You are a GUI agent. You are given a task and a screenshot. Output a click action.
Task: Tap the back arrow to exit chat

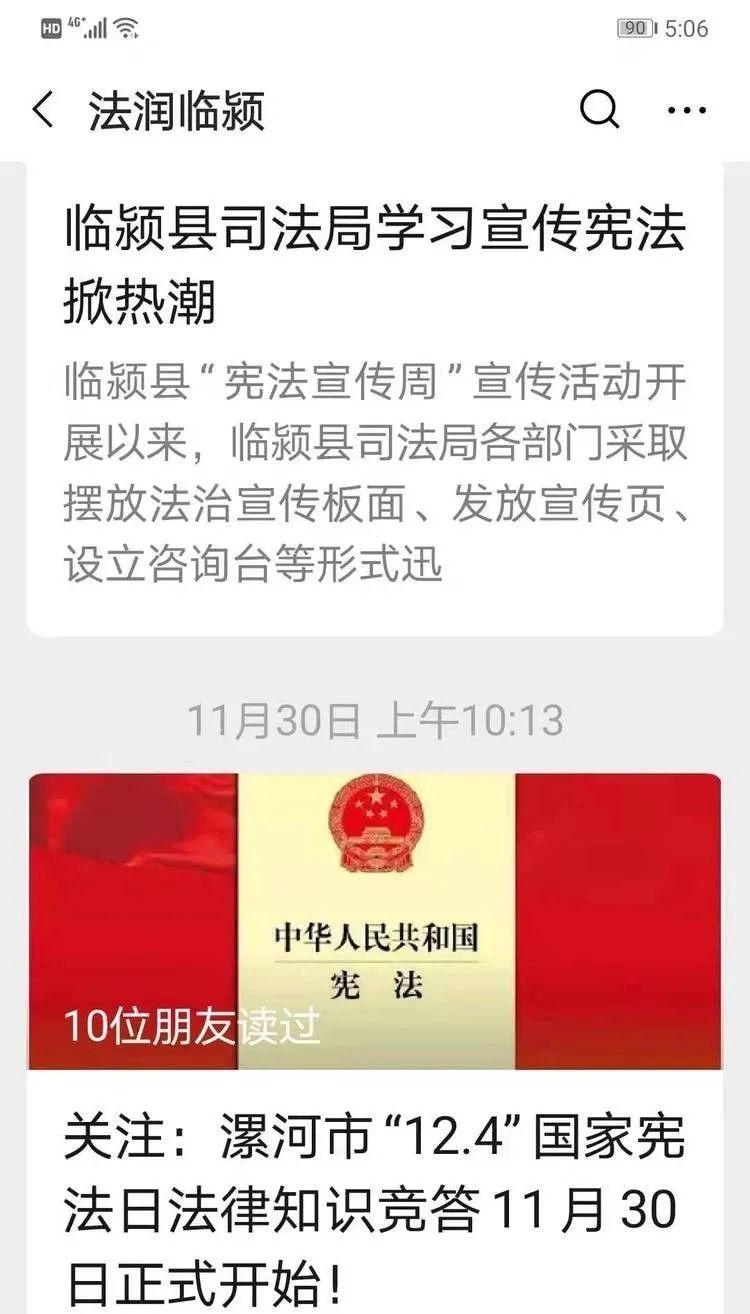40,108
